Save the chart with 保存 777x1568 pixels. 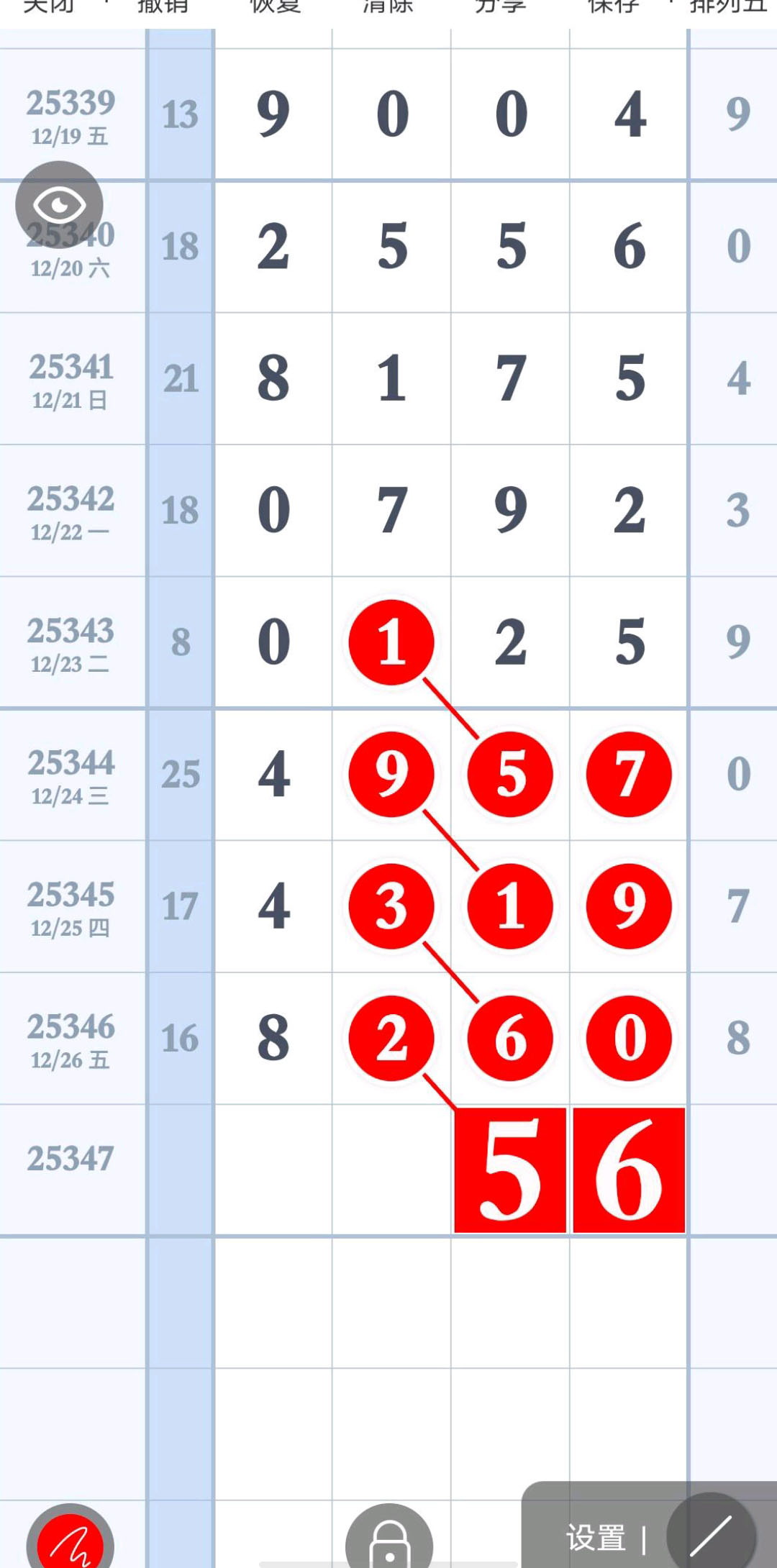613,7
